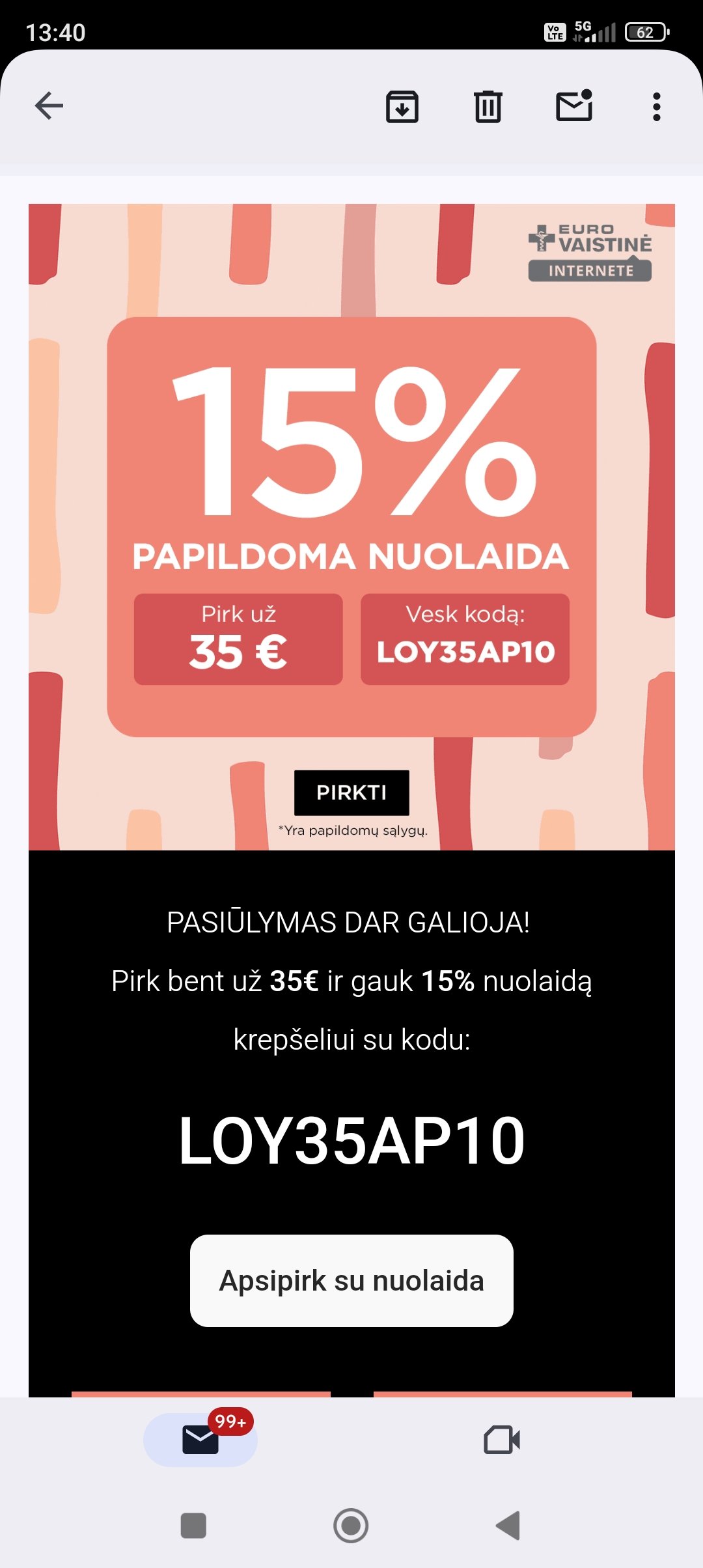Mark this email as unread
This screenshot has width=703, height=1568.
click(574, 105)
